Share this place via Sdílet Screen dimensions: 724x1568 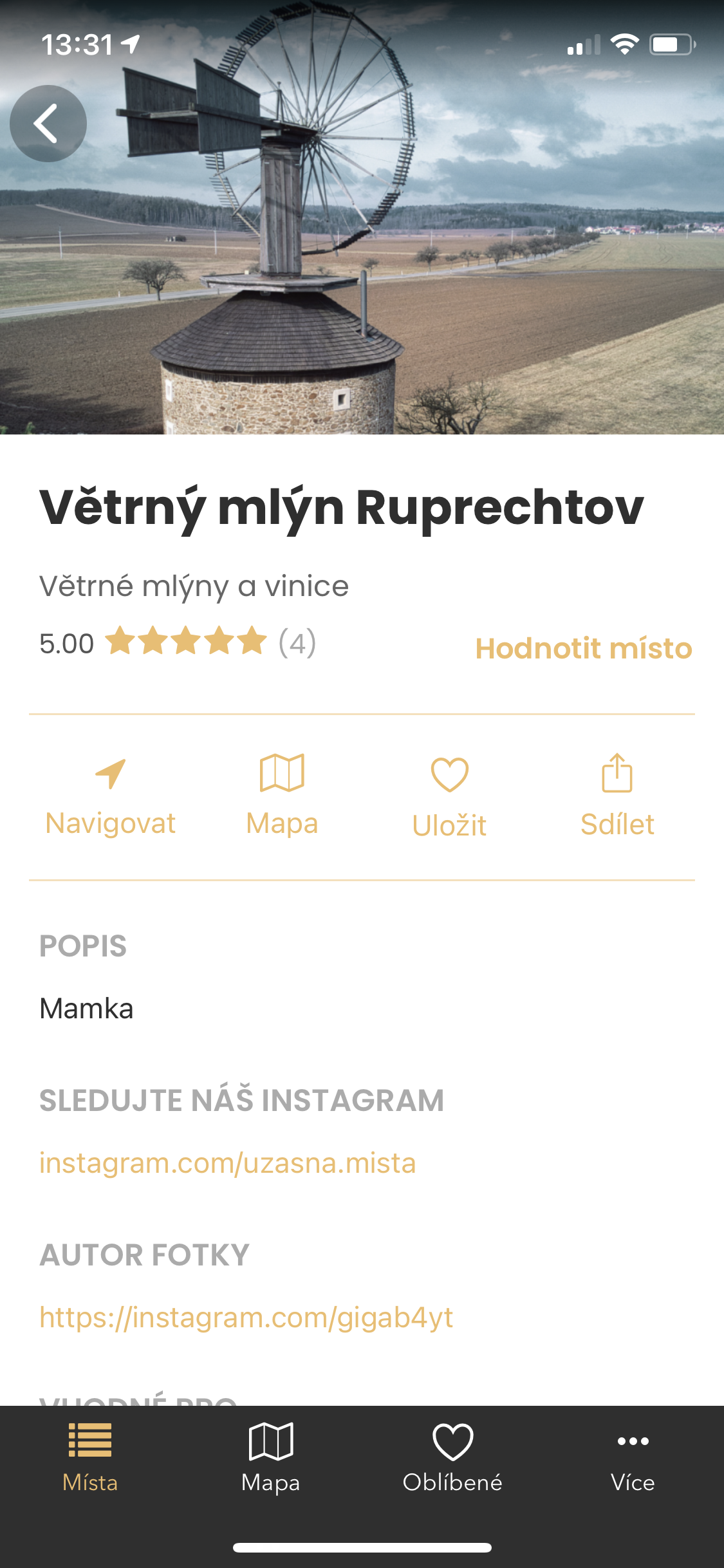pos(617,796)
